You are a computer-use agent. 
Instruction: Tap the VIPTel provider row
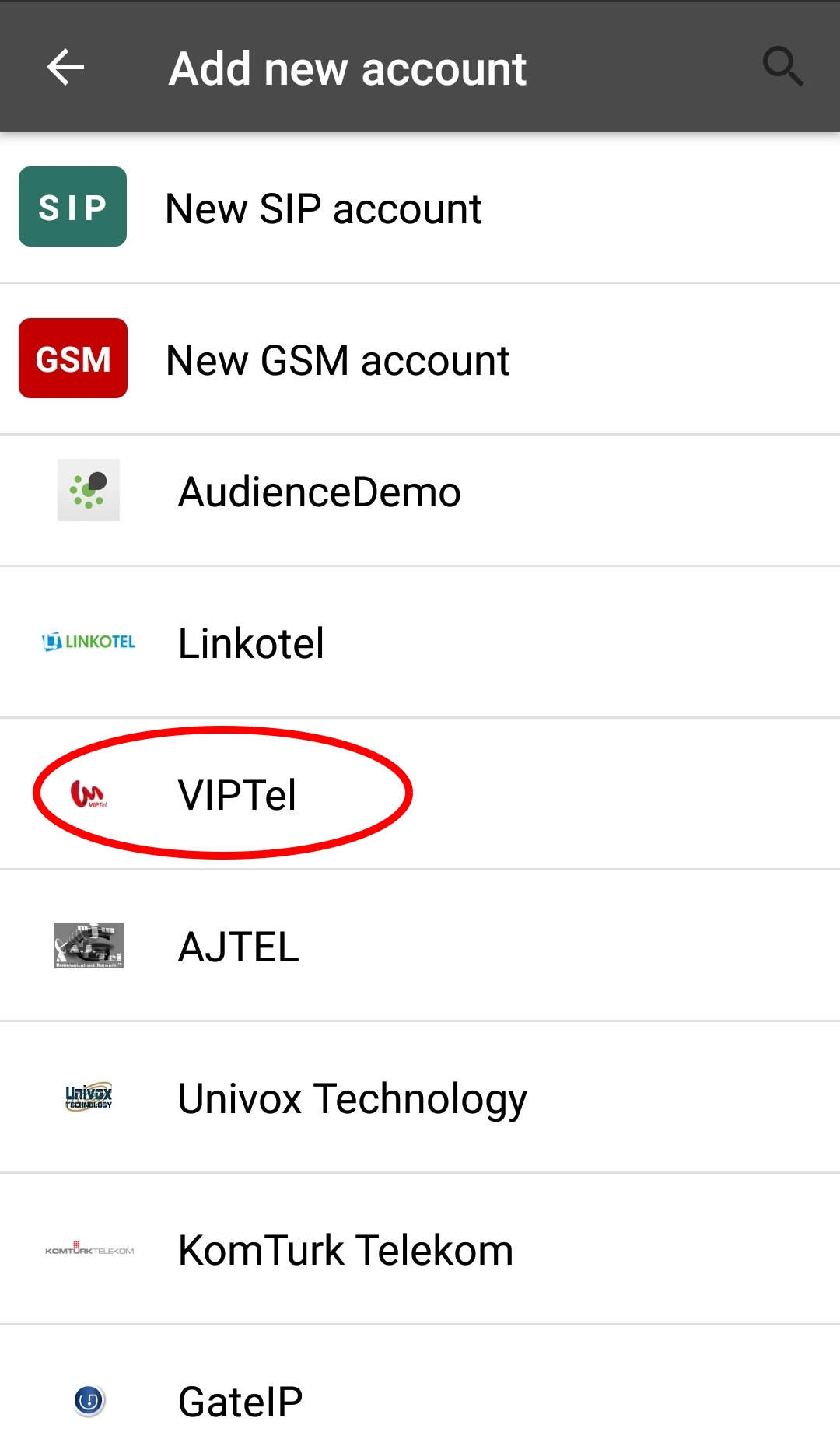click(420, 793)
